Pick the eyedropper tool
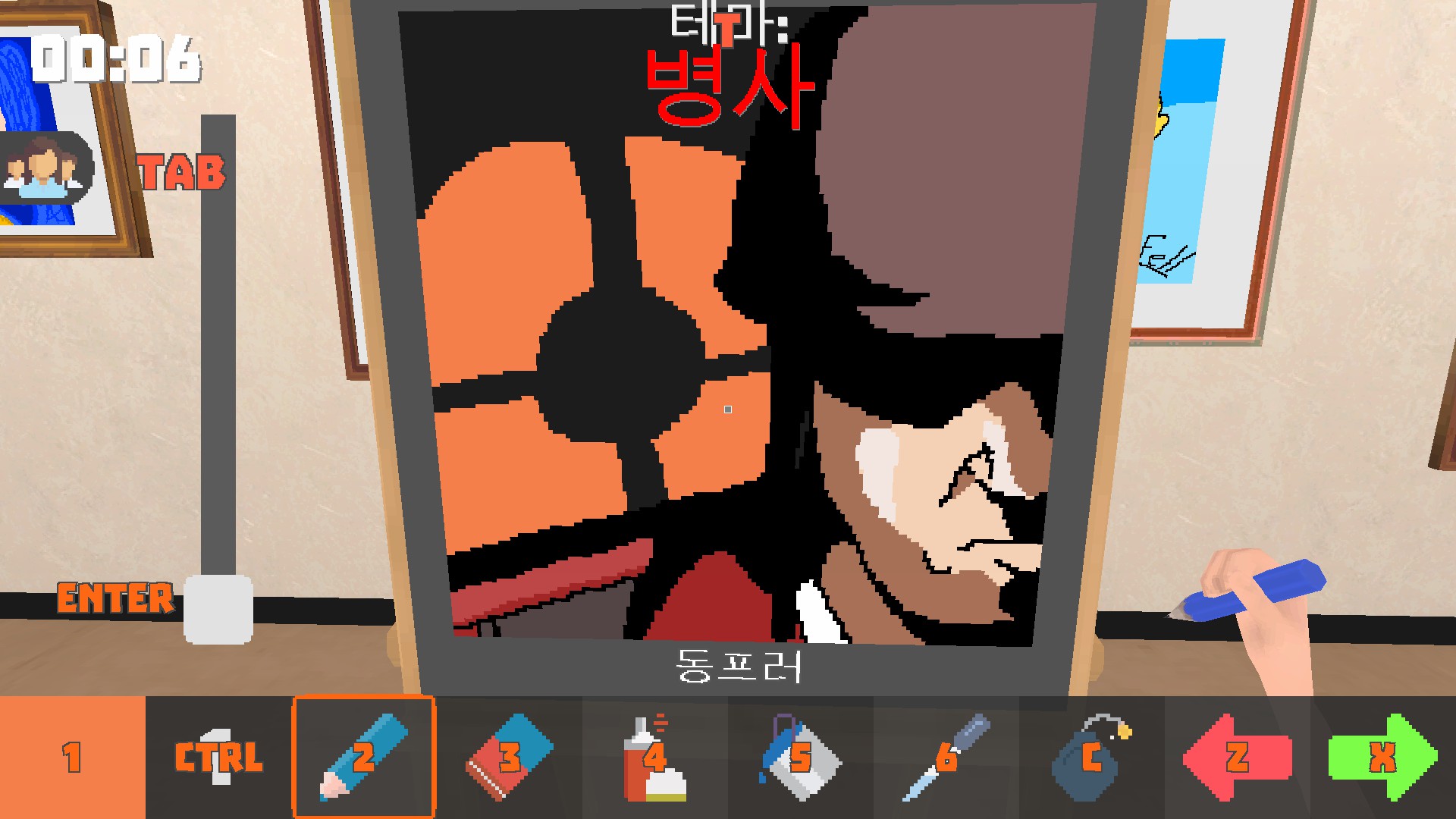Screen dimensions: 1456x819 tap(946, 757)
